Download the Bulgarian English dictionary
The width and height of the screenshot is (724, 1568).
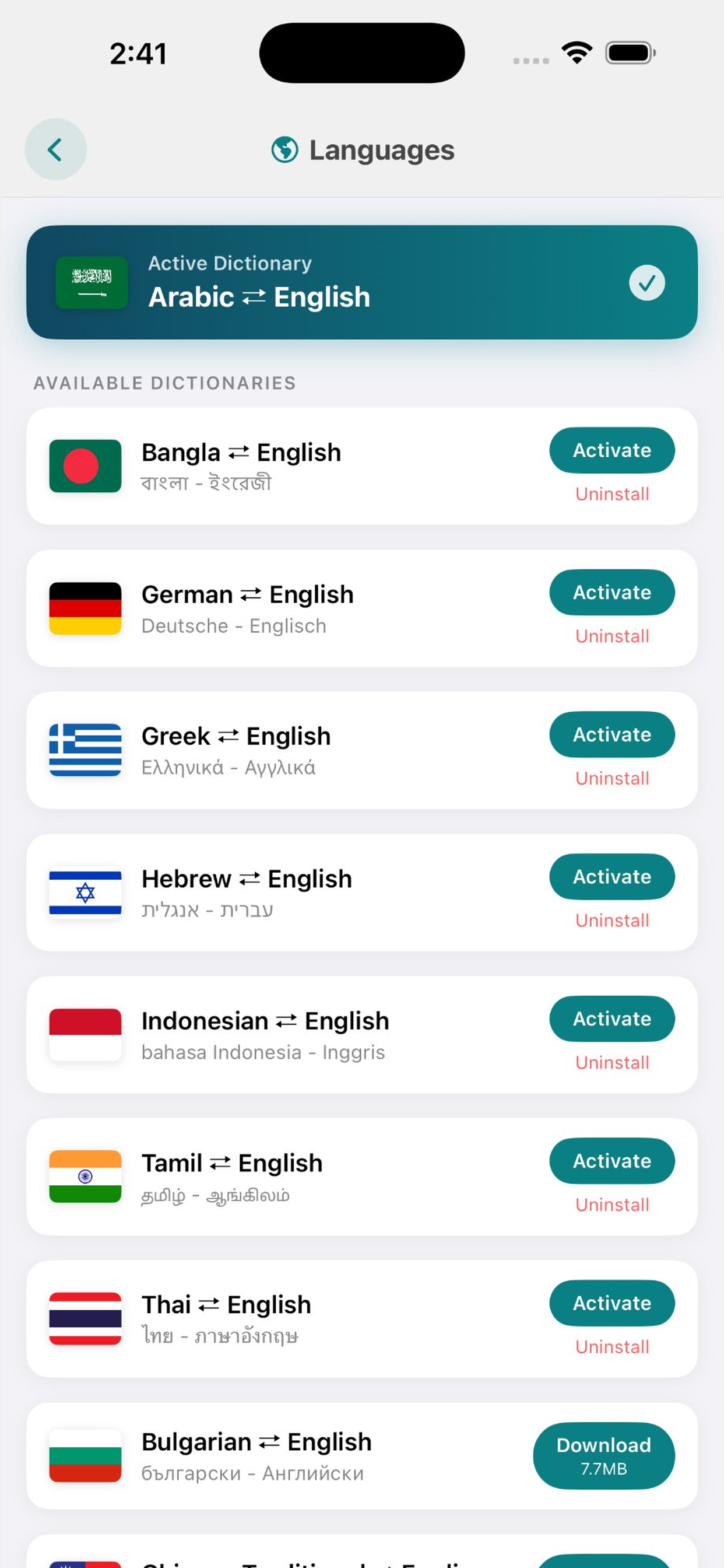[603, 1456]
